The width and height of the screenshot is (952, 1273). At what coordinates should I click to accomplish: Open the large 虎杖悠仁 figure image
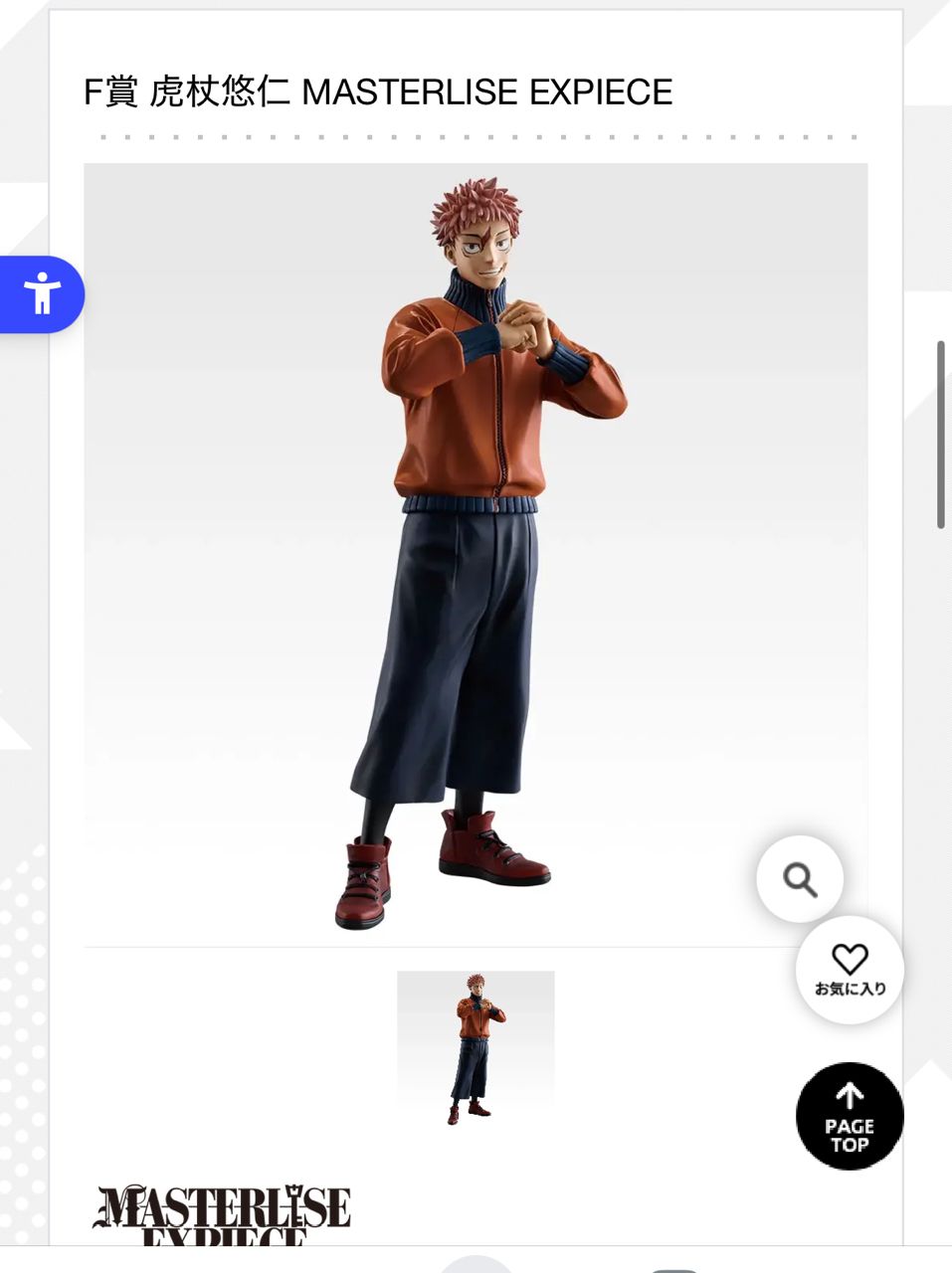click(x=476, y=555)
